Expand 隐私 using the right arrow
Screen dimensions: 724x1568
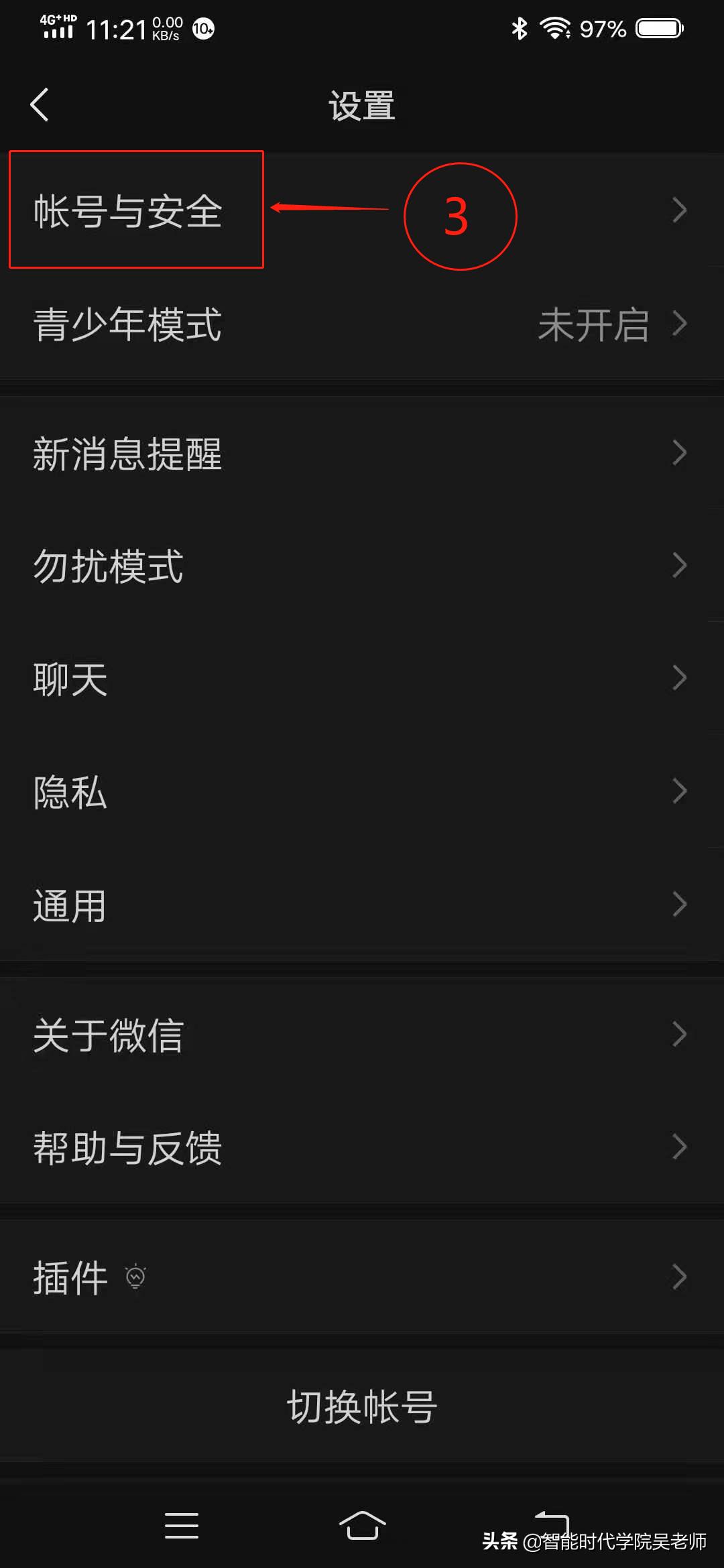(680, 792)
